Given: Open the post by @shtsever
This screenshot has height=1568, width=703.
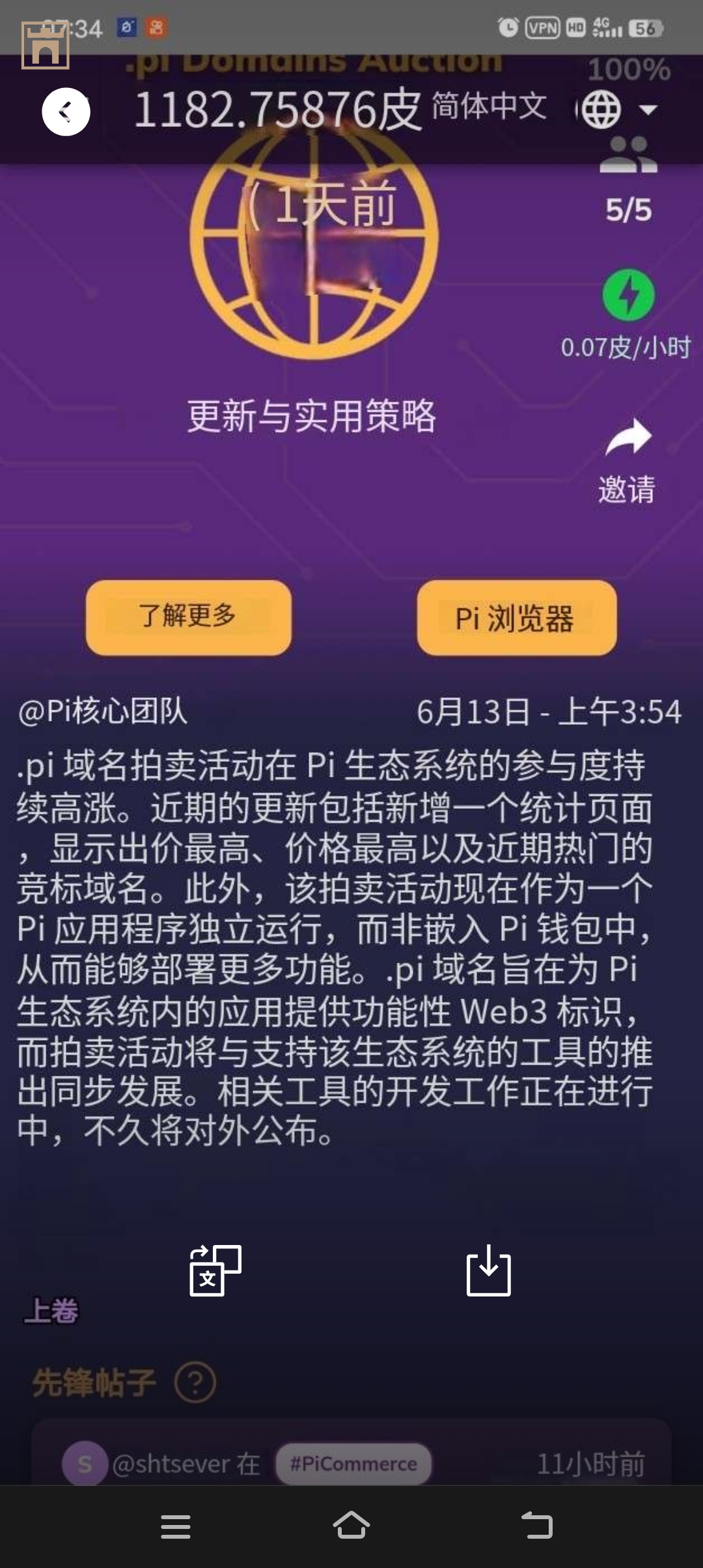Looking at the screenshot, I should 186,1464.
